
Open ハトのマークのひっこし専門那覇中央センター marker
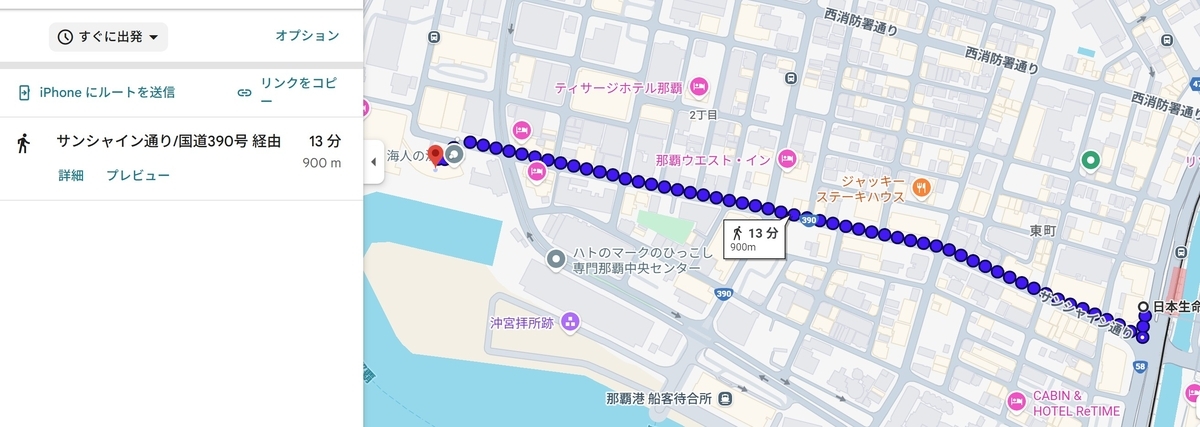point(557,260)
